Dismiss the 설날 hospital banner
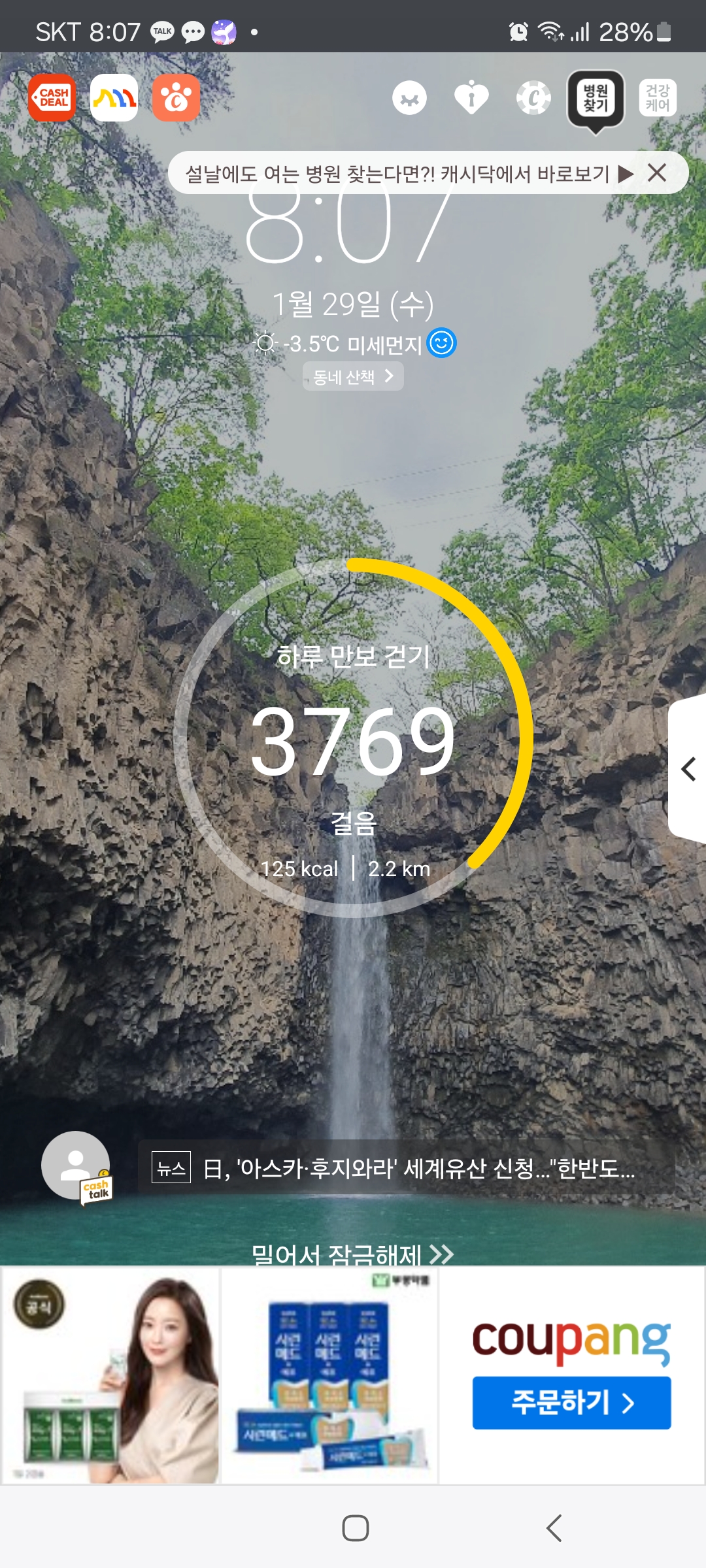Viewport: 706px width, 1568px height. point(657,173)
